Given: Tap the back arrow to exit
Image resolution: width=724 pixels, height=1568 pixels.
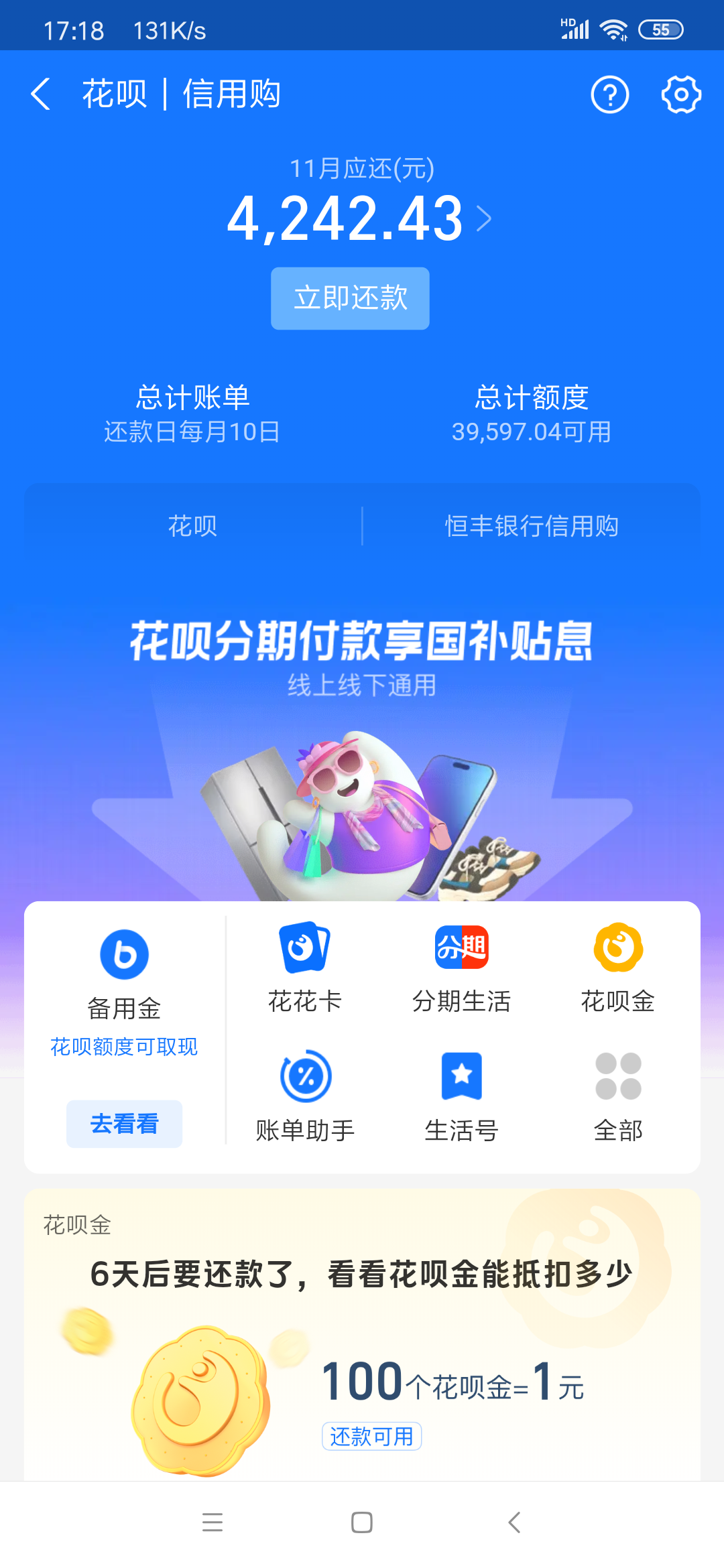Looking at the screenshot, I should point(40,94).
